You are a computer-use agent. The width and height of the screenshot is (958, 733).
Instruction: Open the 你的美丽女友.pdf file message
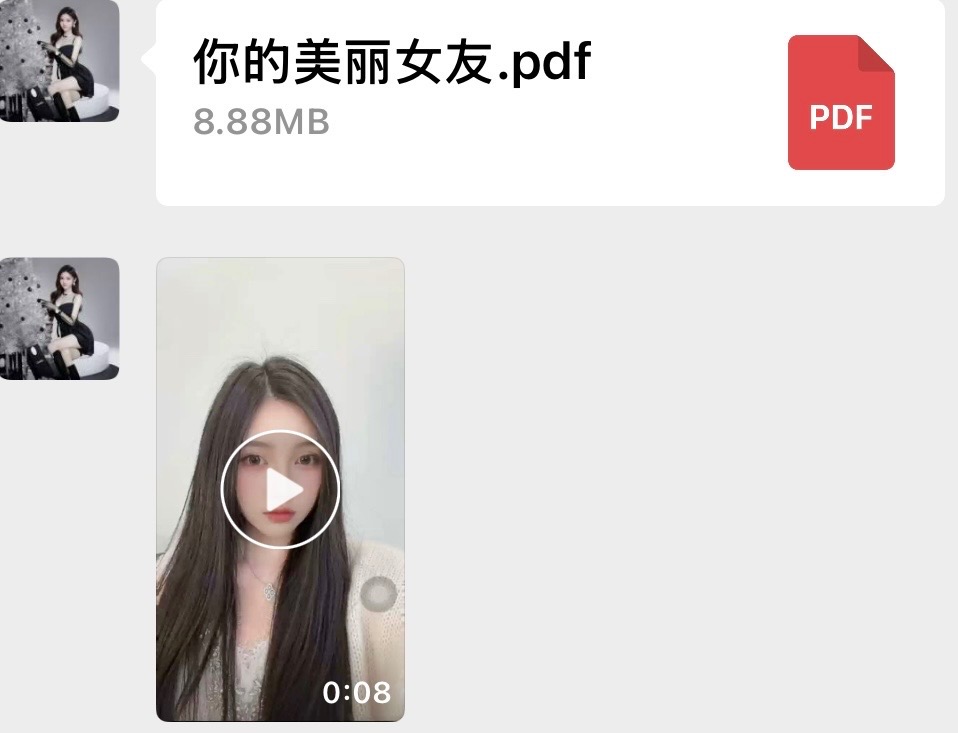[x=550, y=100]
